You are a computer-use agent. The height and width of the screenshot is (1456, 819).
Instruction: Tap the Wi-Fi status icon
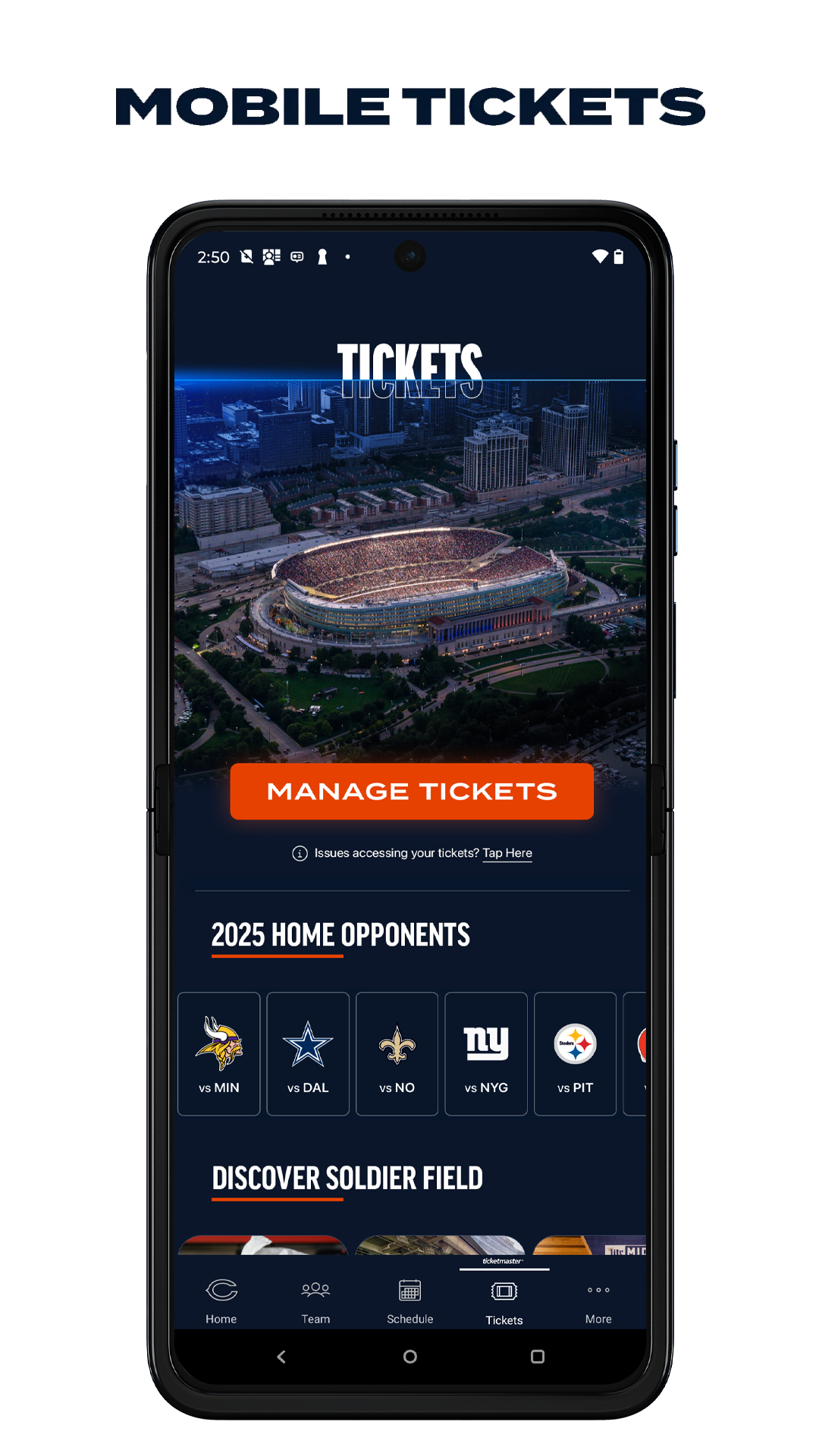click(599, 256)
